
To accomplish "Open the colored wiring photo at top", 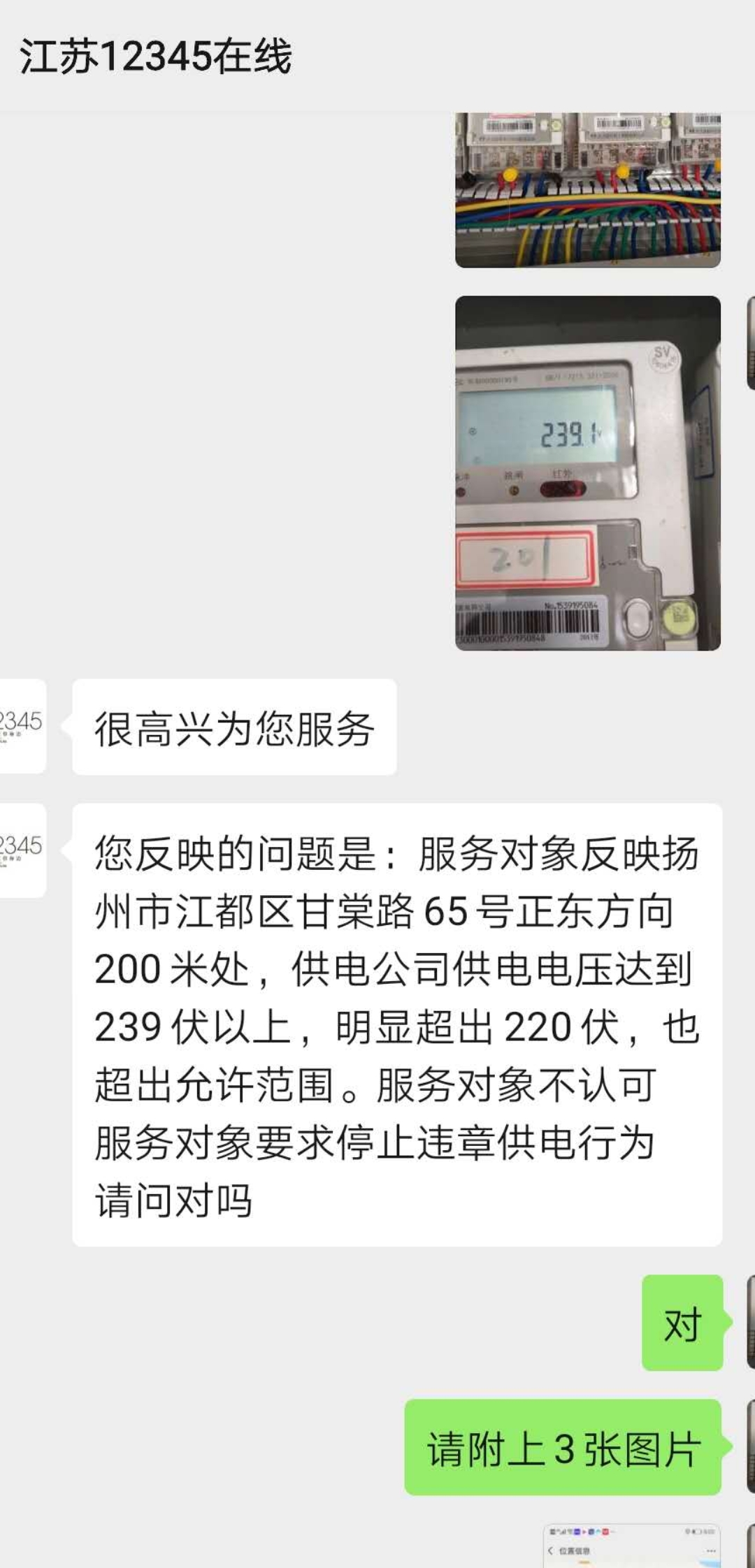I will click(x=587, y=190).
